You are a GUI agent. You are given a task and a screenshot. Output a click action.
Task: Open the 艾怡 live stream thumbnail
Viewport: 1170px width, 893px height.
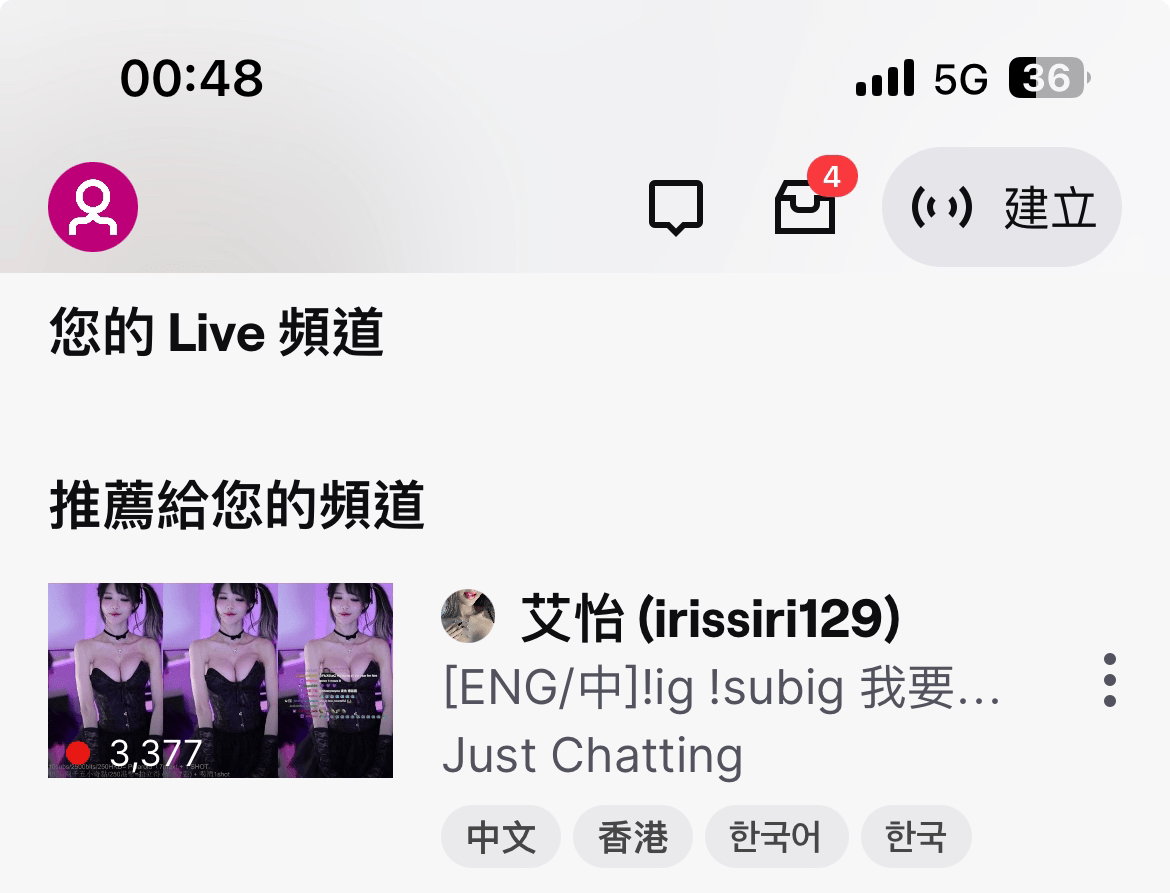pyautogui.click(x=220, y=680)
